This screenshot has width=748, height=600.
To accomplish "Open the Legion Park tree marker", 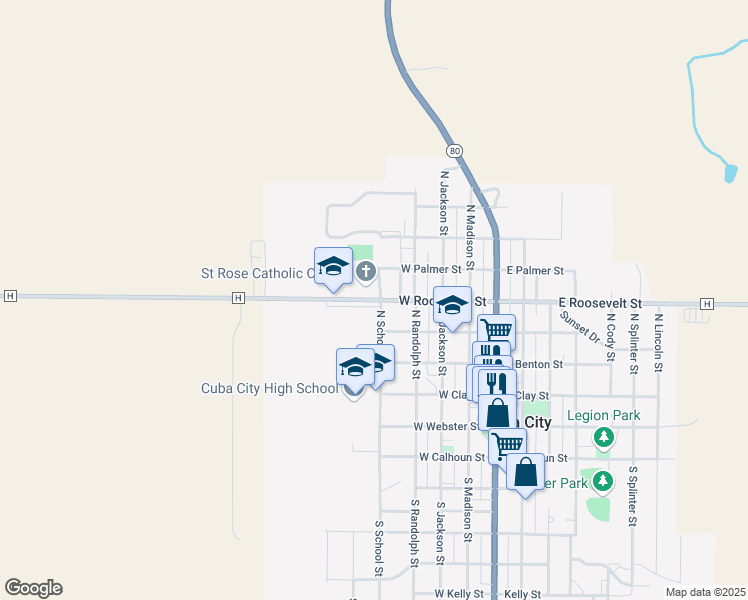I will pos(603,437).
